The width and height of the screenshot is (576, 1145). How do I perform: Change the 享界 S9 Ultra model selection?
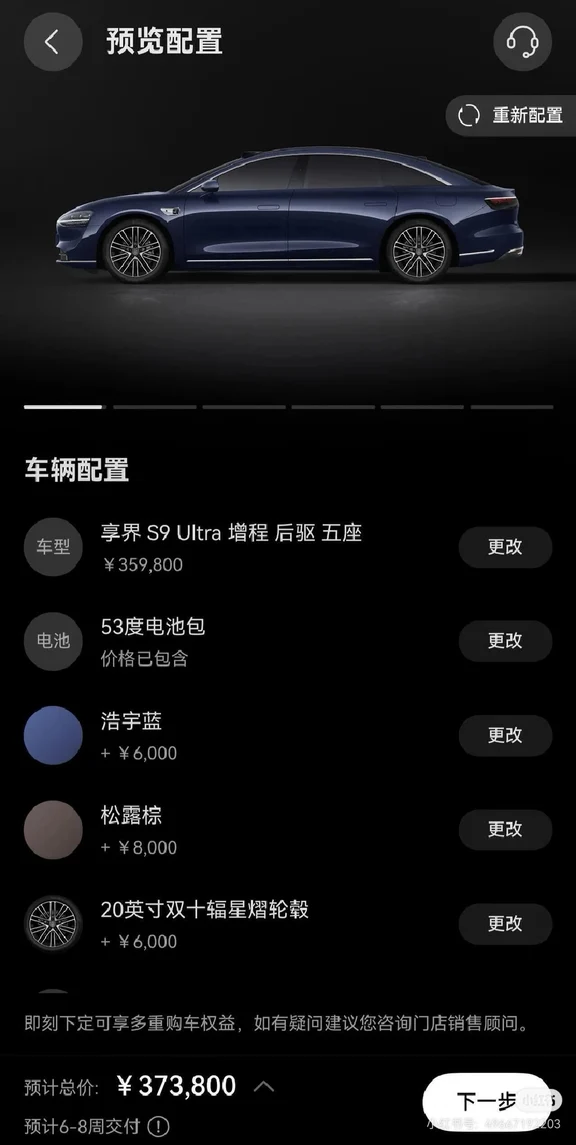click(505, 547)
